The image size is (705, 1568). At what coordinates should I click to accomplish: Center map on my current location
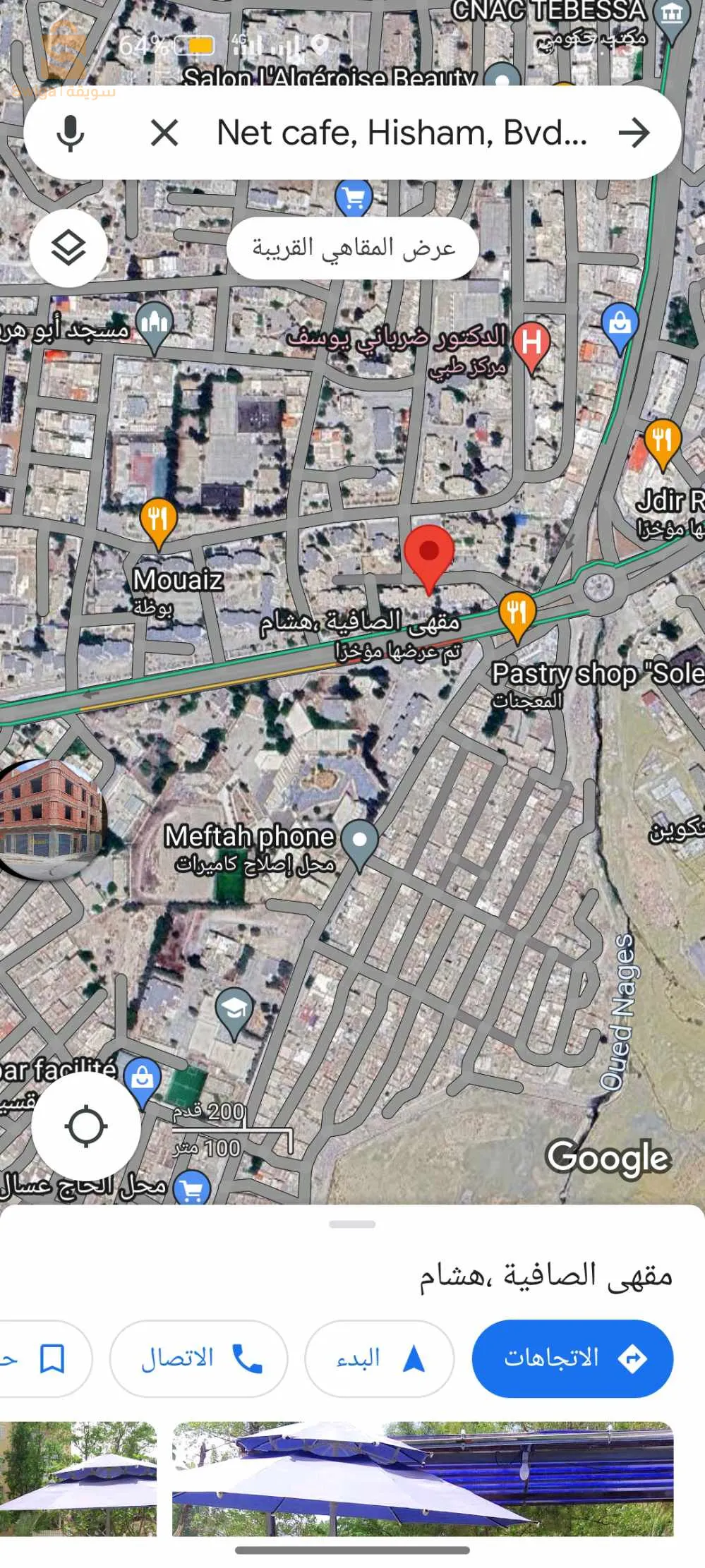tap(86, 1126)
